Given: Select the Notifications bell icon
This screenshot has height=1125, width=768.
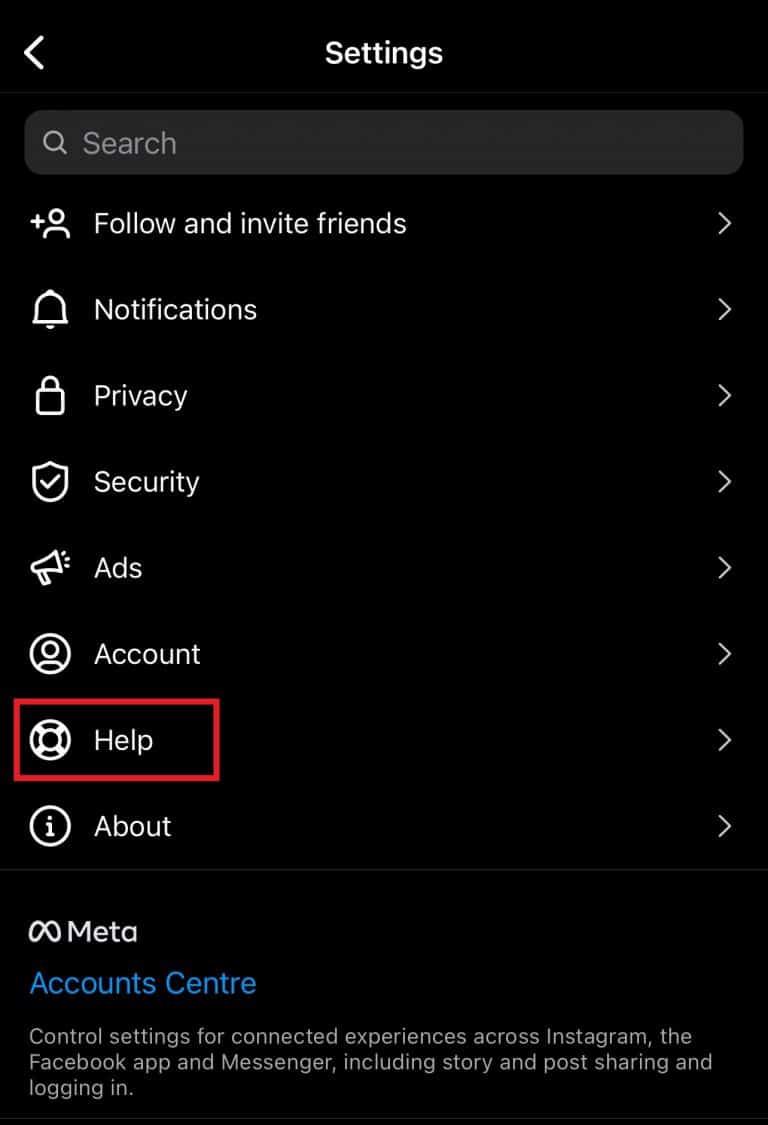Looking at the screenshot, I should pyautogui.click(x=49, y=309).
